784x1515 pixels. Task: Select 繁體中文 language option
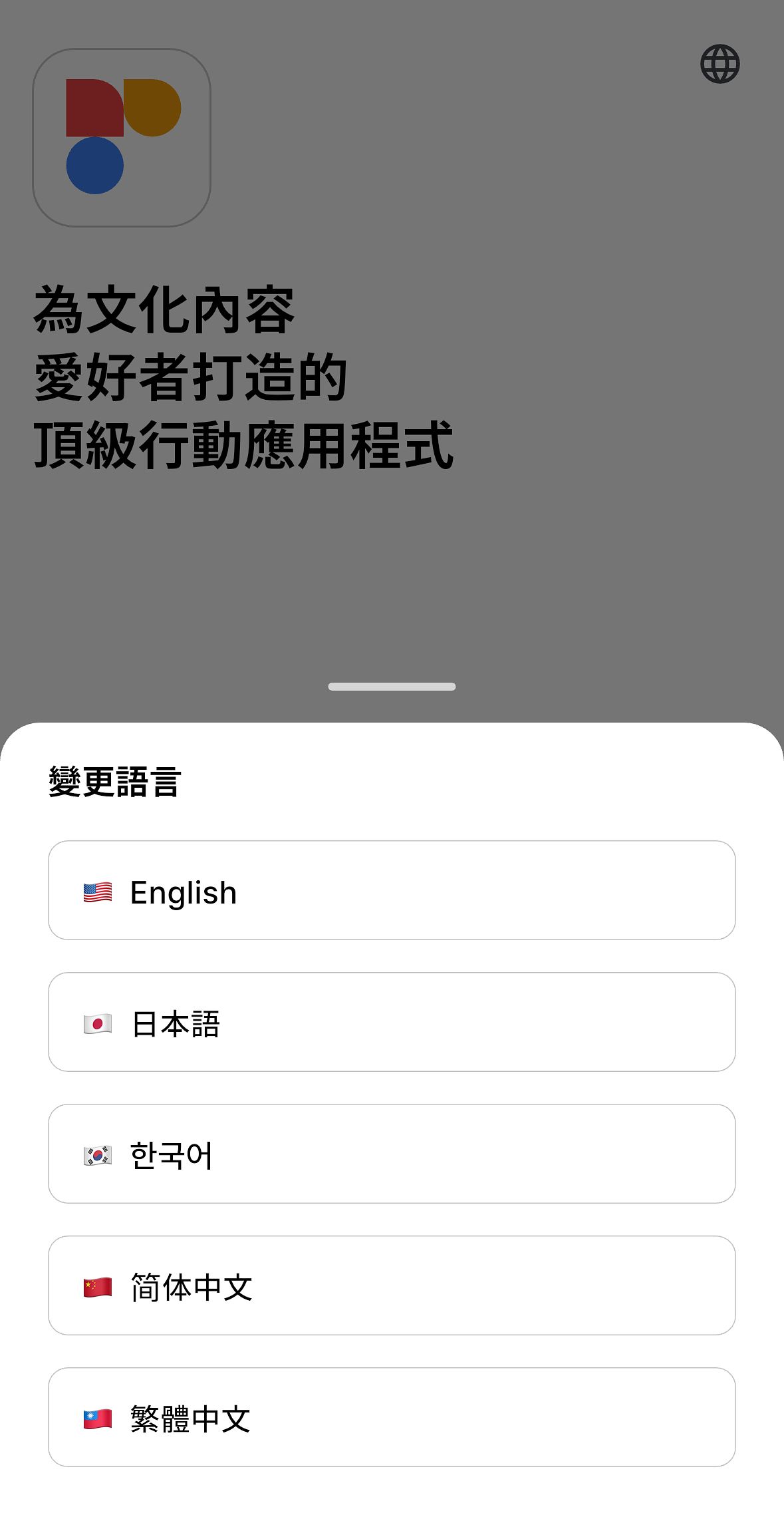pyautogui.click(x=392, y=1417)
